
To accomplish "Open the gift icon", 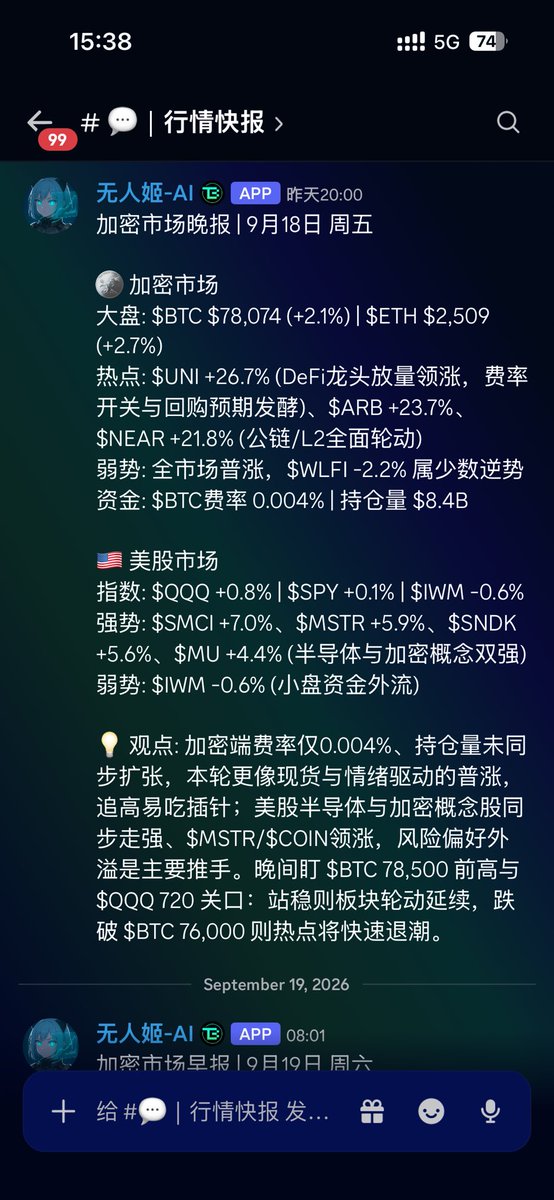I will point(372,1111).
